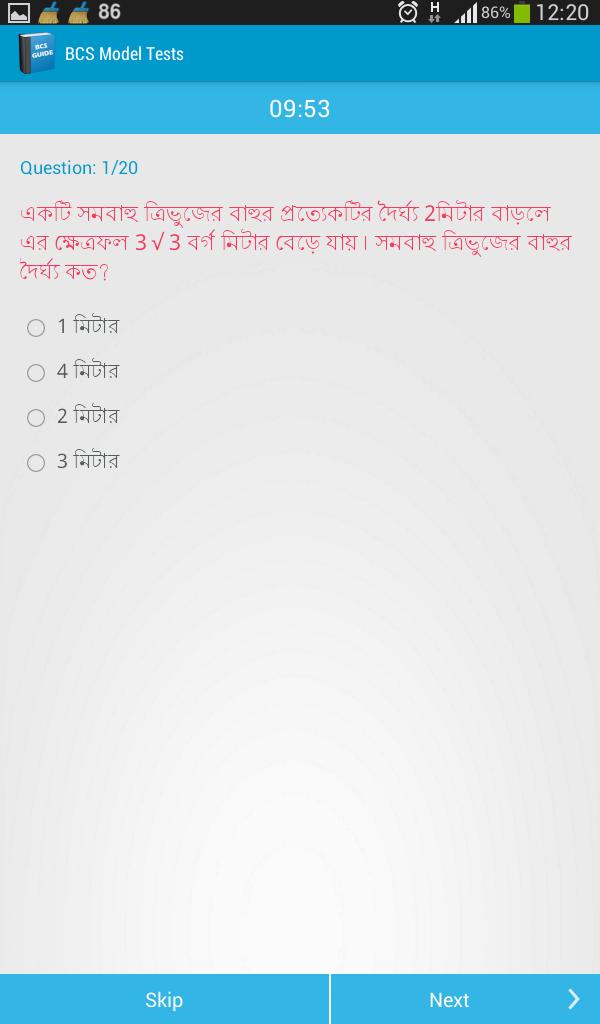
Task: Mark 3 মিটার as the answer
Action: 37,462
